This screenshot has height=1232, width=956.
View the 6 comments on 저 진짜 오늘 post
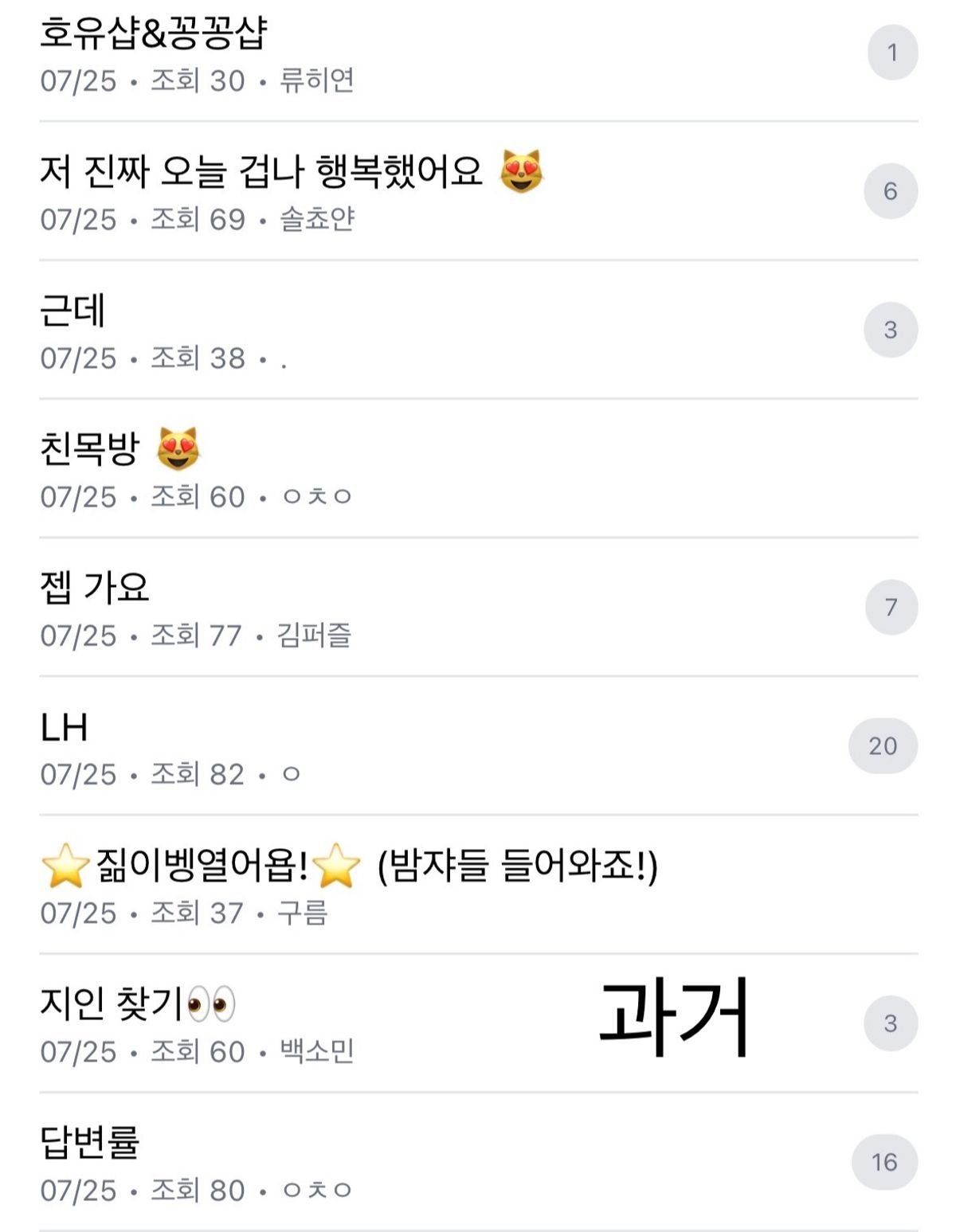click(890, 191)
